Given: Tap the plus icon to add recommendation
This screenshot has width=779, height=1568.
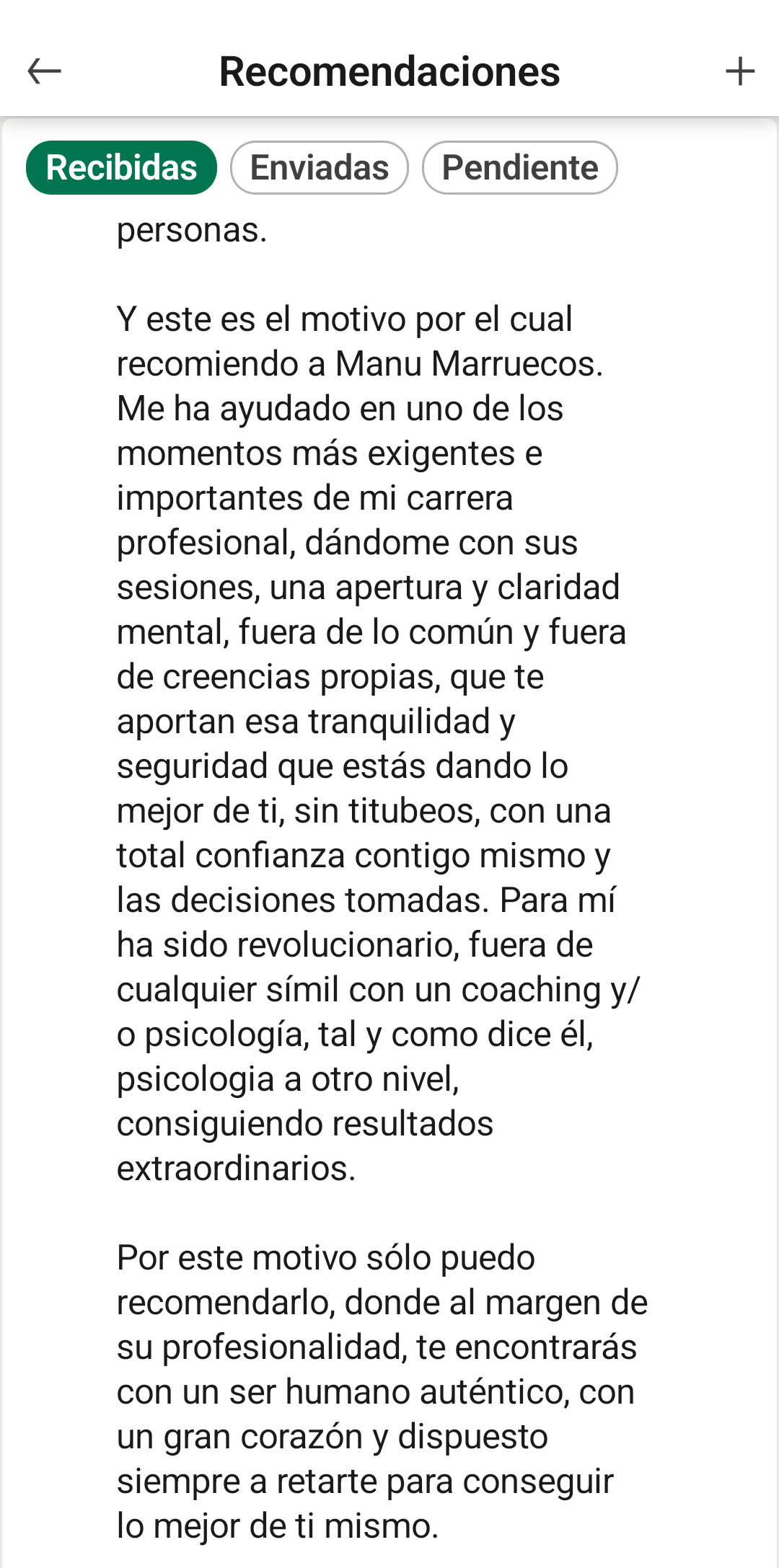Looking at the screenshot, I should [739, 71].
